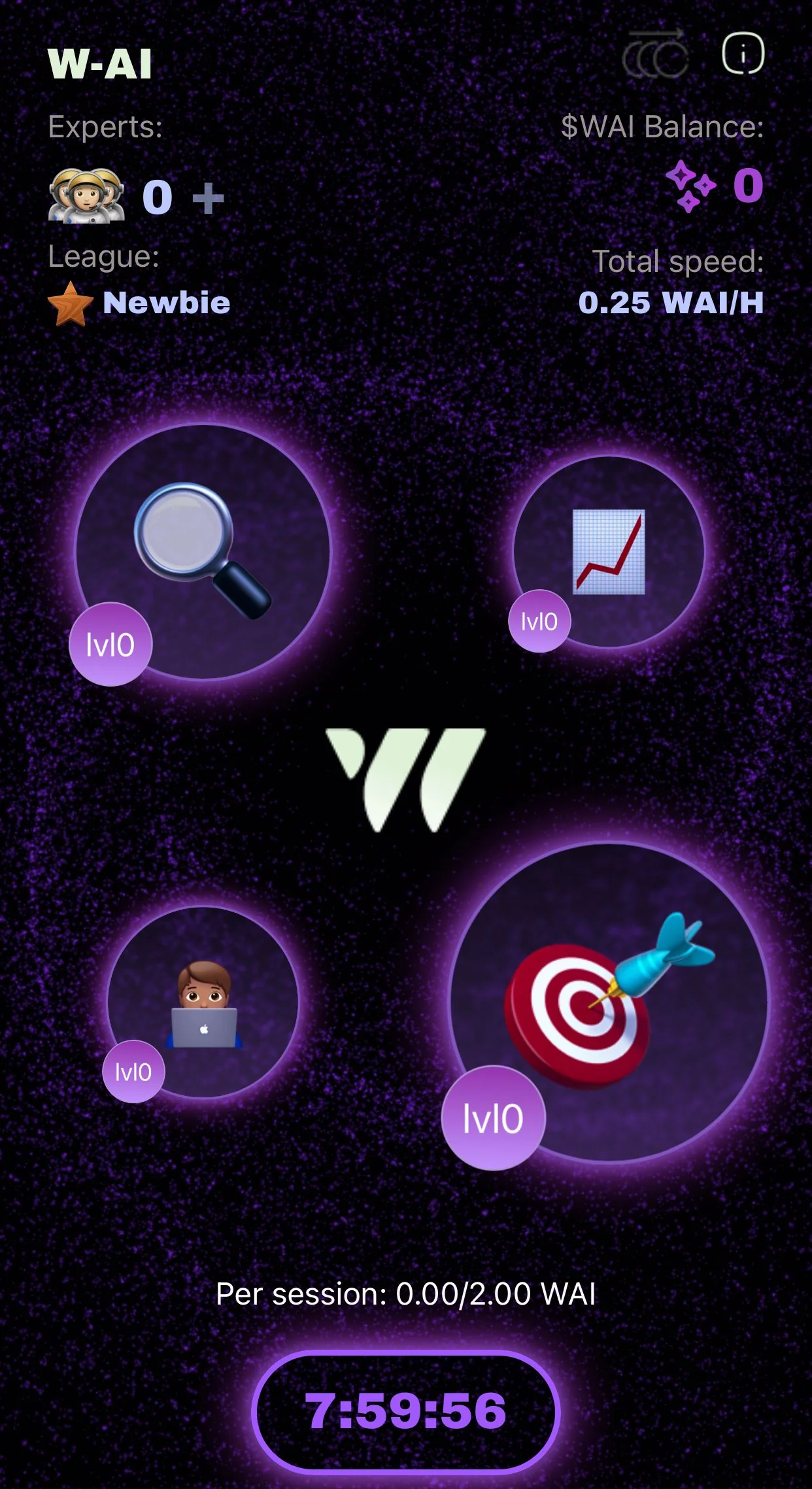Add experts with the plus button
This screenshot has height=1489, width=812.
click(209, 198)
